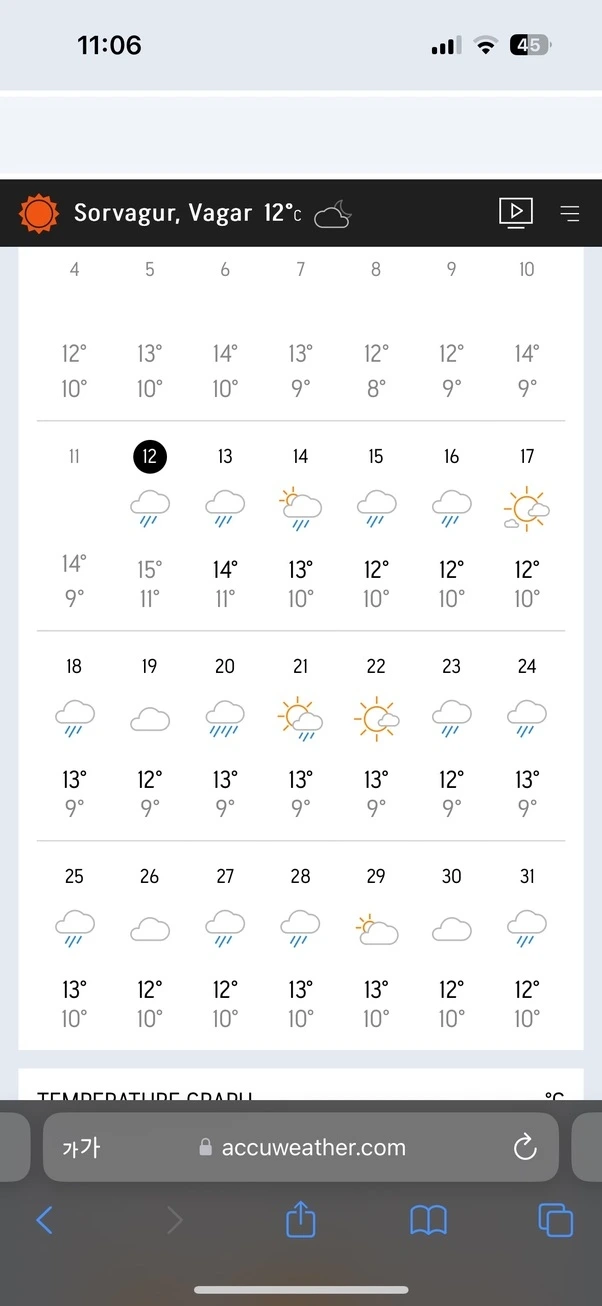Tap the AccuWeather sun logo home link

(40, 213)
